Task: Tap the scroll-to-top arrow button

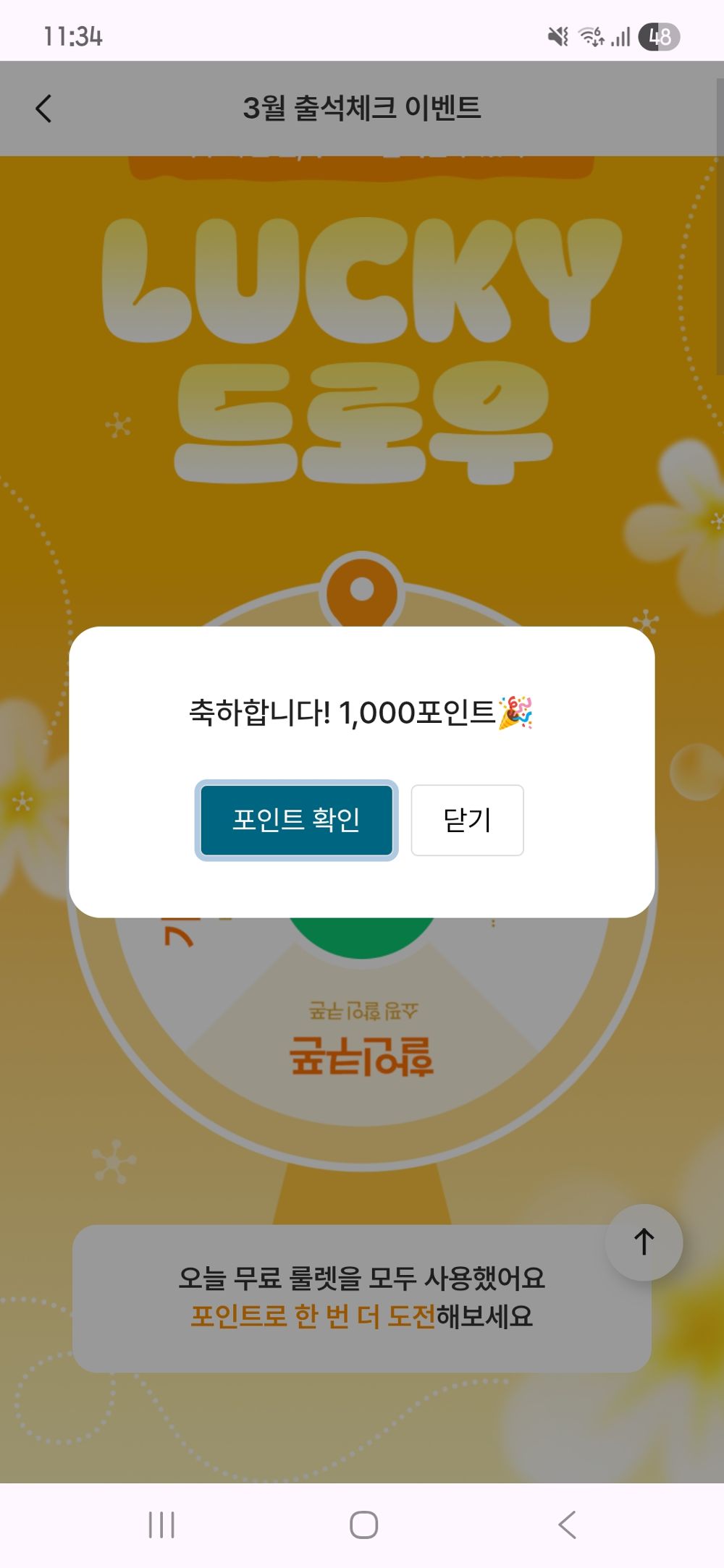Action: pos(643,1240)
